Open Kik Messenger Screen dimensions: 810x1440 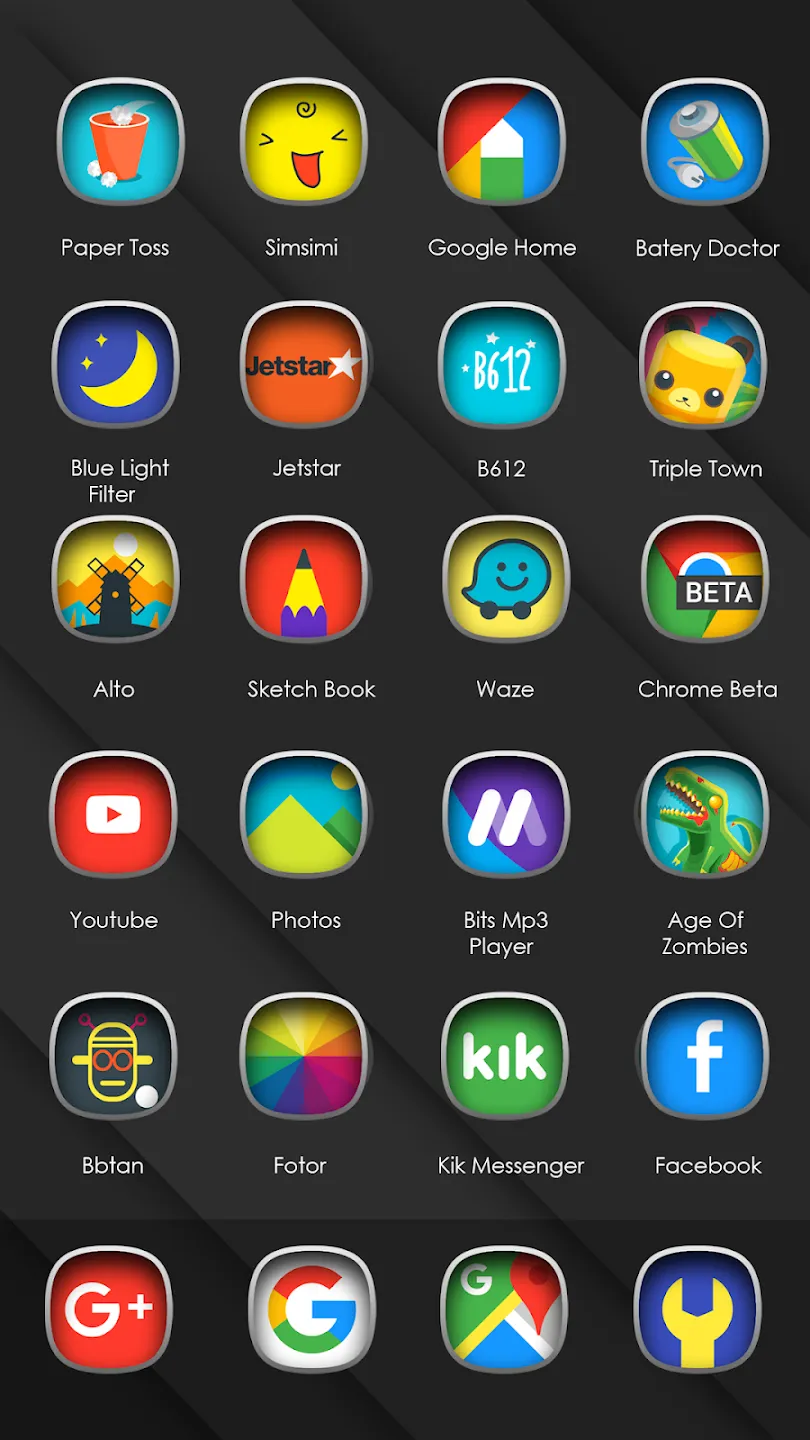506,1056
